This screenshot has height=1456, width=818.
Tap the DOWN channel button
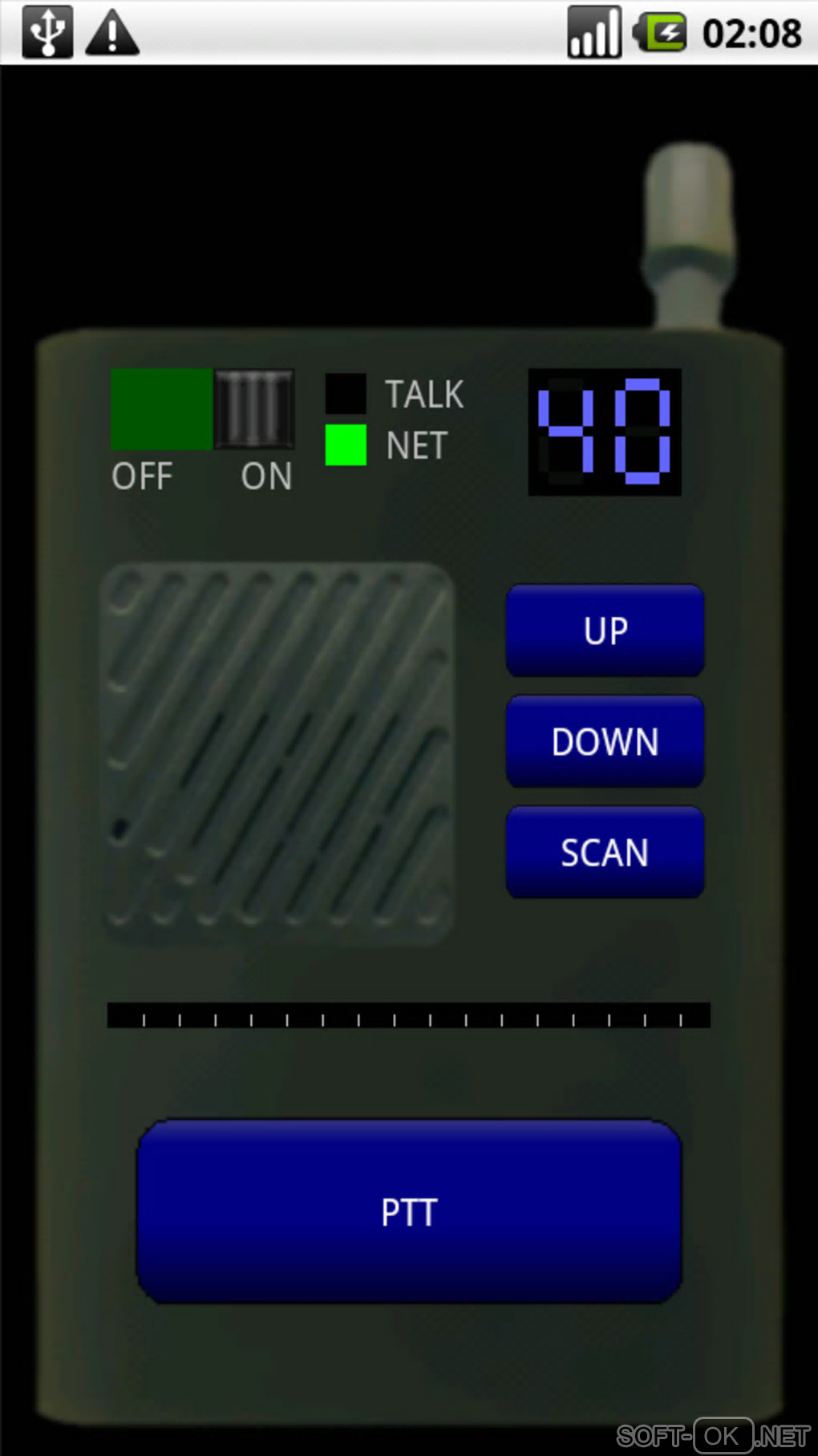tap(605, 741)
